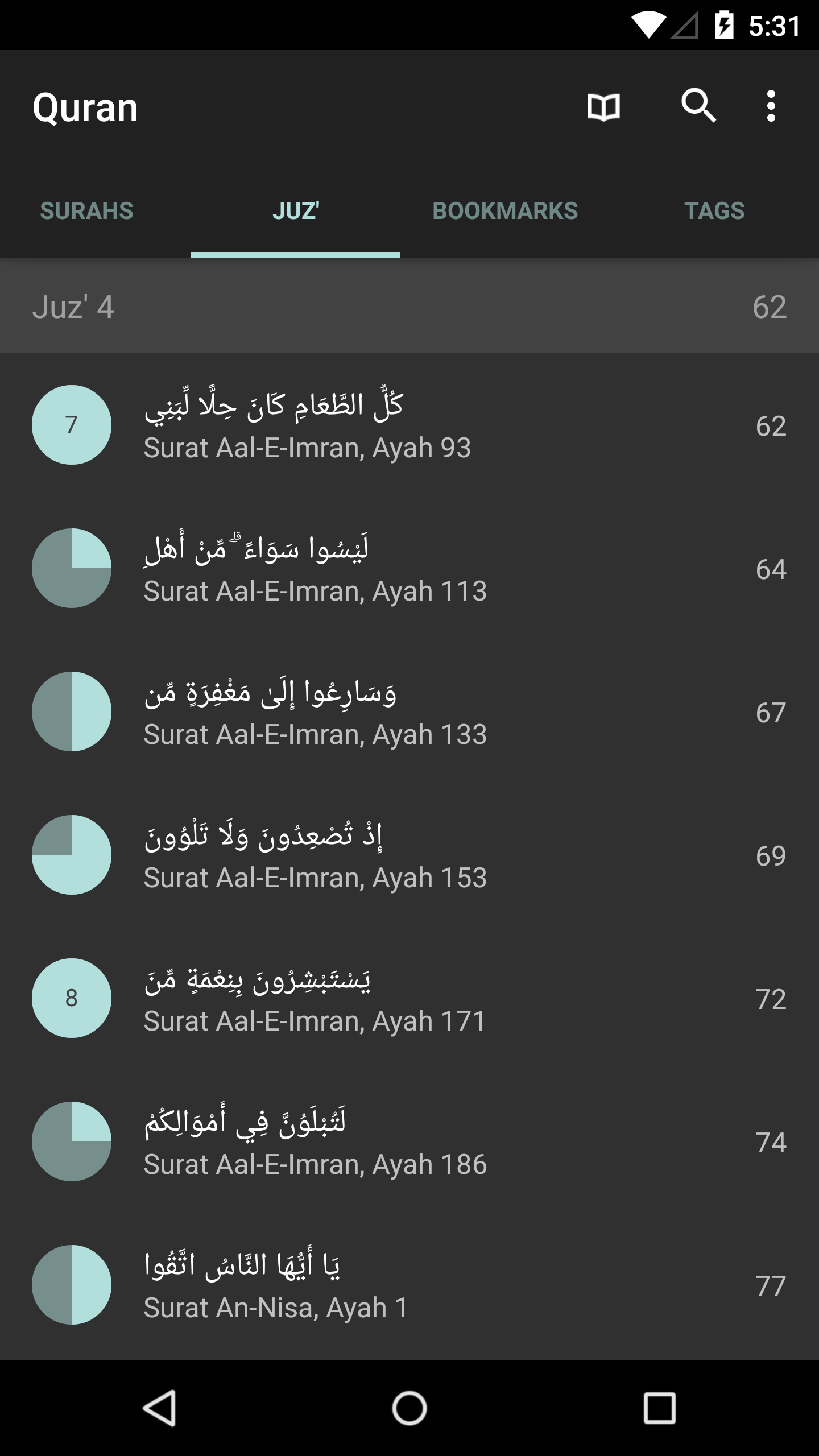Image resolution: width=819 pixels, height=1456 pixels.
Task: Open the three-dot overflow menu
Action: [771, 108]
